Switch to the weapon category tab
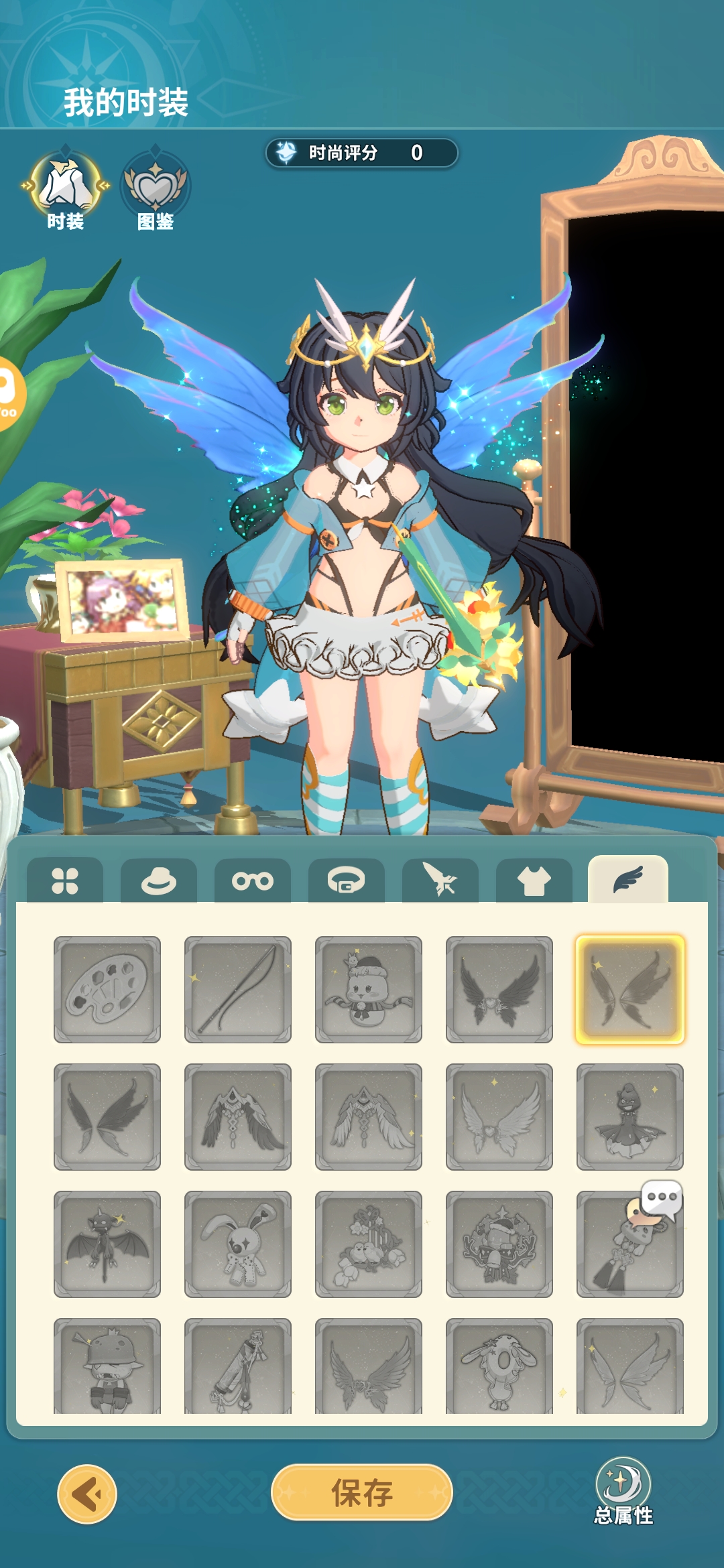724x1568 pixels. coord(440,880)
